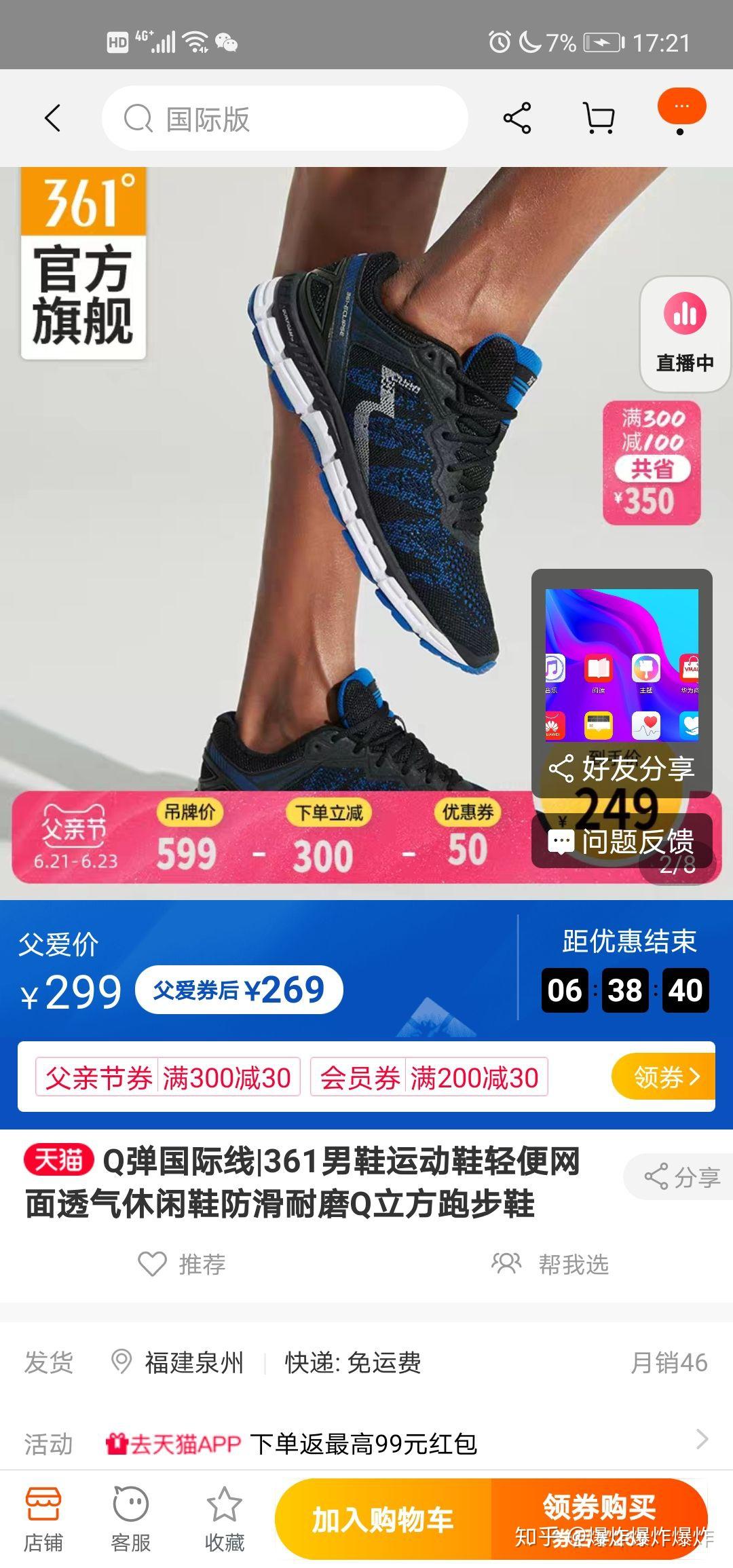Go back with the top-left arrow
The height and width of the screenshot is (1568, 733).
coord(52,118)
